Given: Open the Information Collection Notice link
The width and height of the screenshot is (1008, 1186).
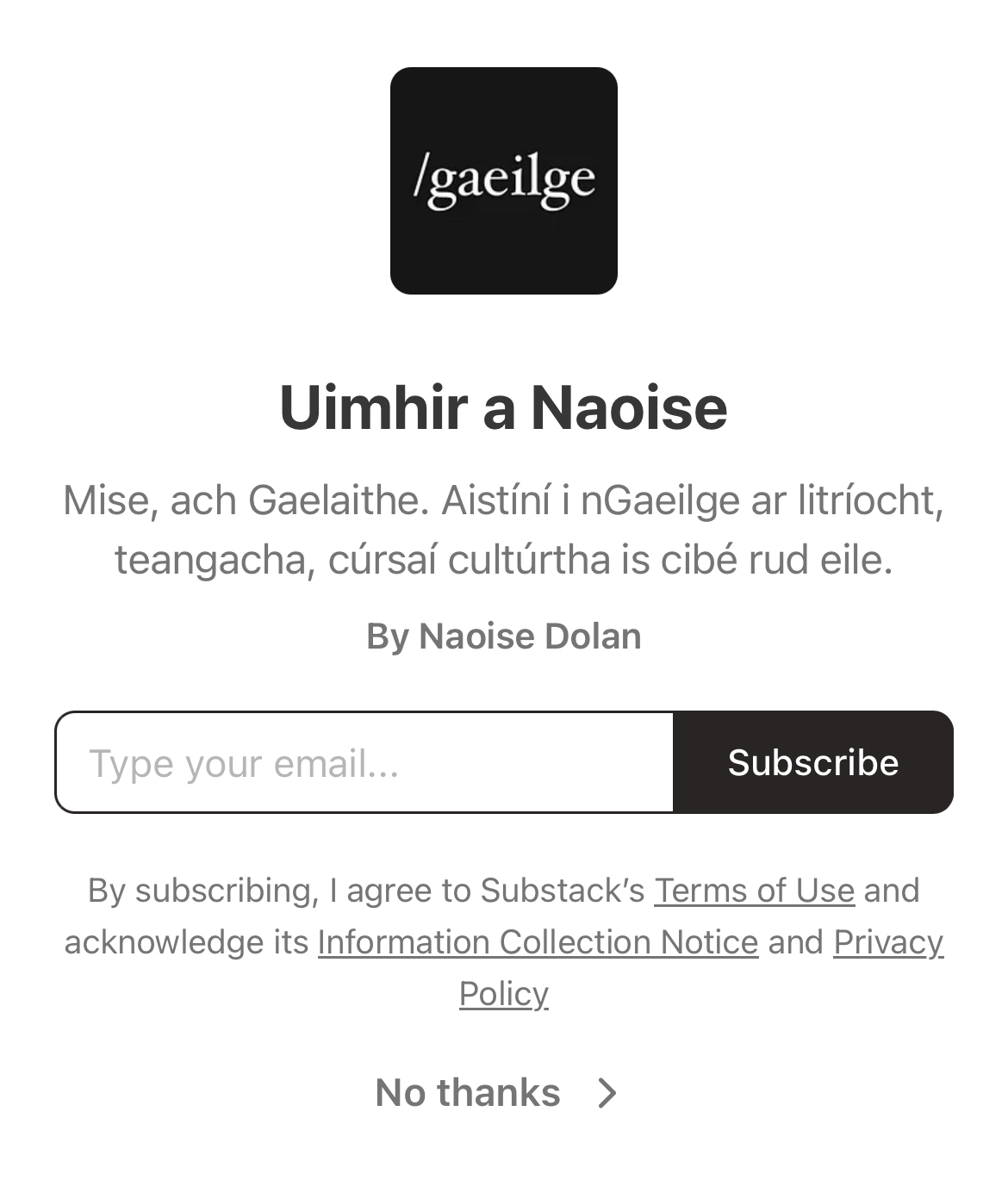Looking at the screenshot, I should (538, 941).
